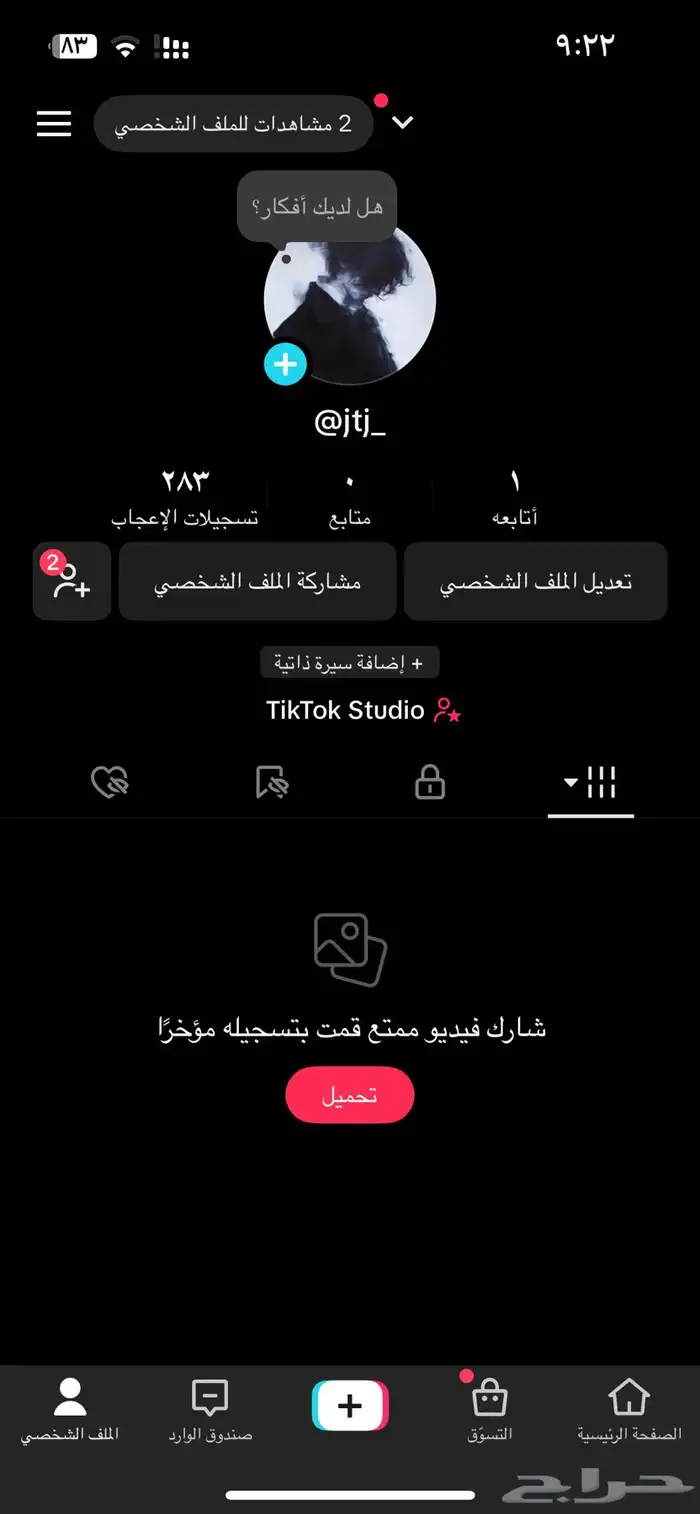Add a bio via إضافة سيرة ذاتية
The height and width of the screenshot is (1514, 700).
pos(349,662)
